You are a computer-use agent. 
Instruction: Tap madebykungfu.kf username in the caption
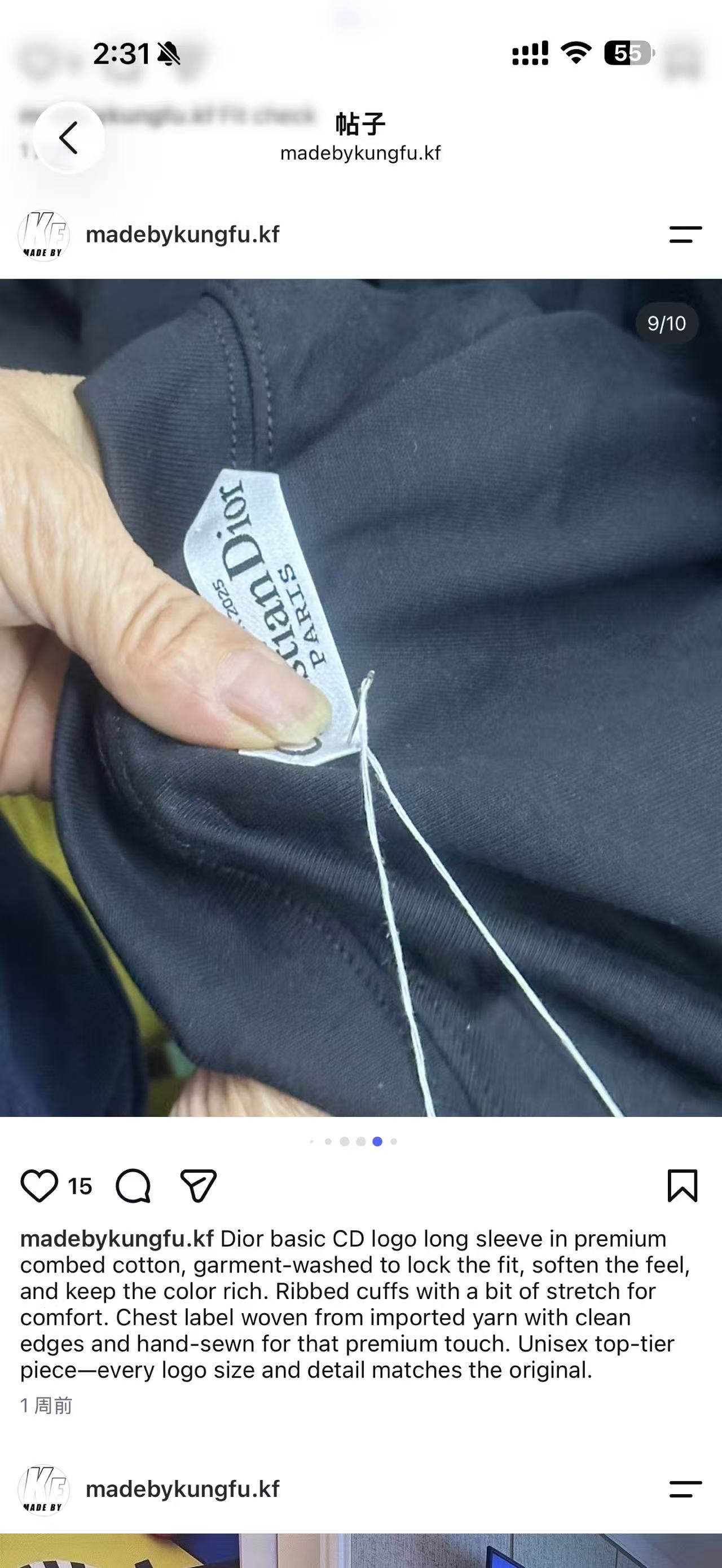(117, 1239)
